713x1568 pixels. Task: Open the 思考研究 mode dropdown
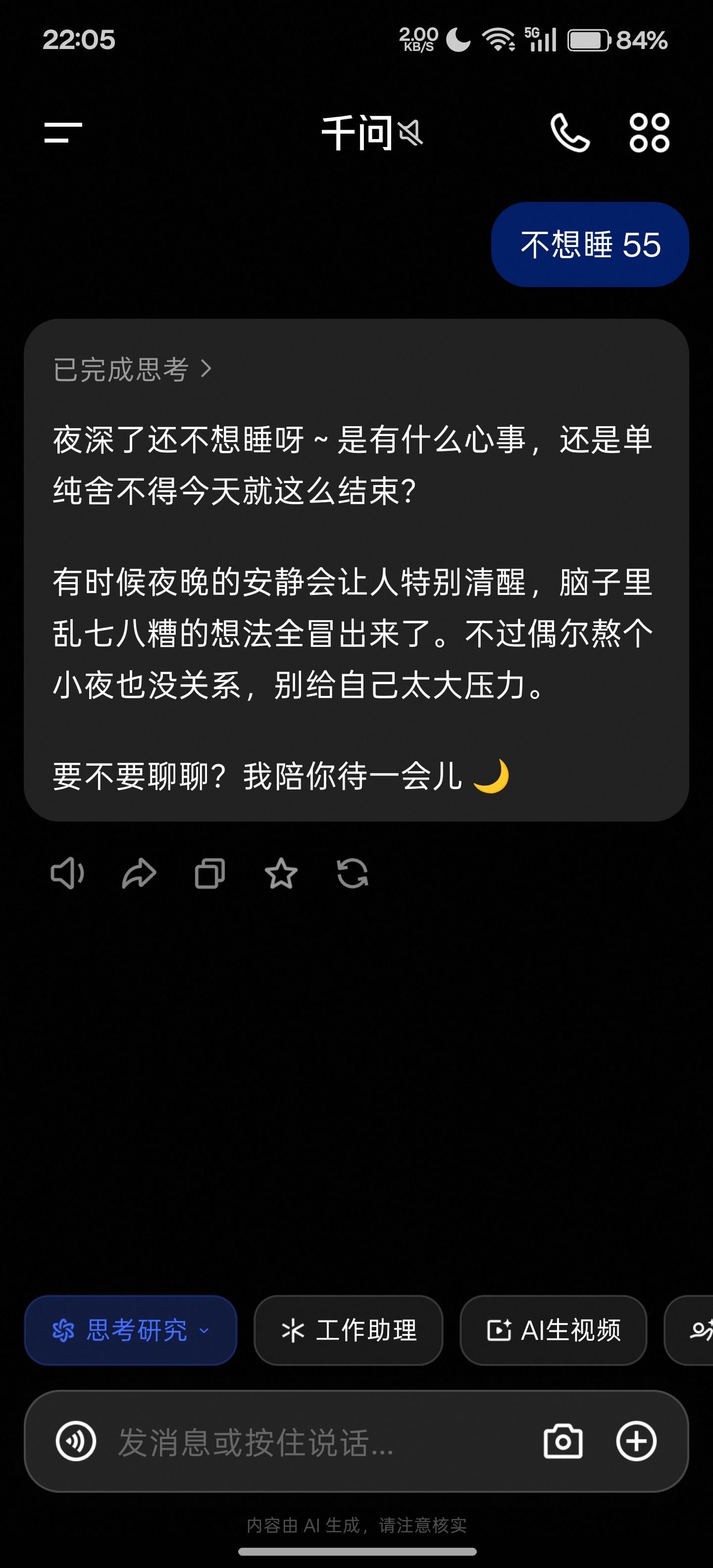pyautogui.click(x=130, y=1330)
